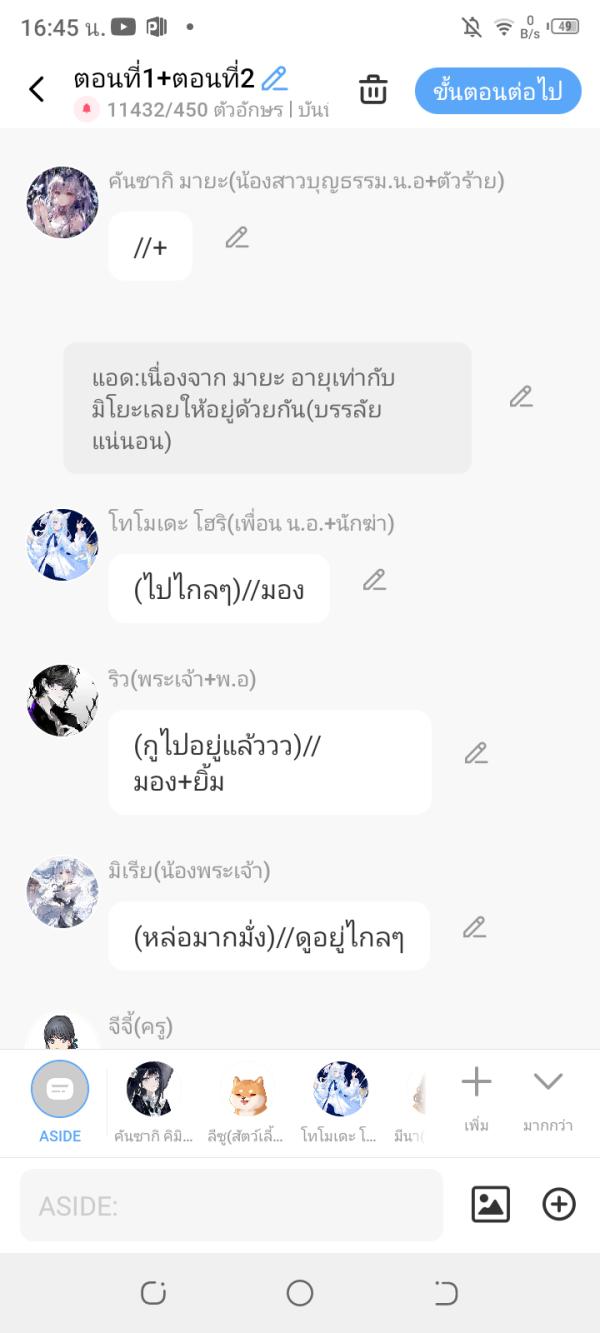Tap the ขั้นตอนต่อไป button
The height and width of the screenshot is (1333, 600).
coord(497,91)
